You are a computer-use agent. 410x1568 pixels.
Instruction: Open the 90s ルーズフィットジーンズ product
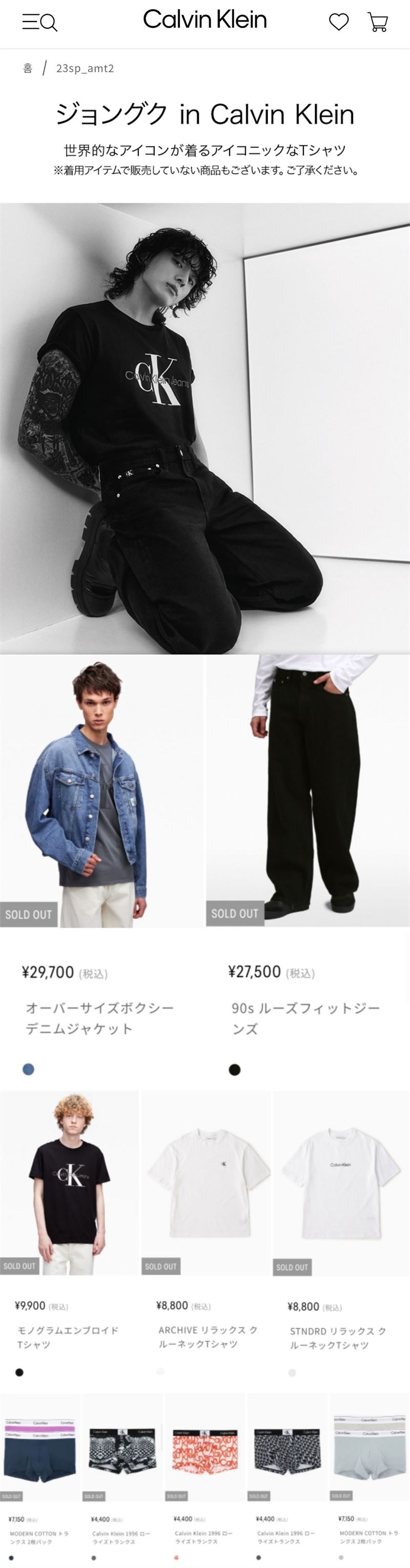[x=308, y=791]
